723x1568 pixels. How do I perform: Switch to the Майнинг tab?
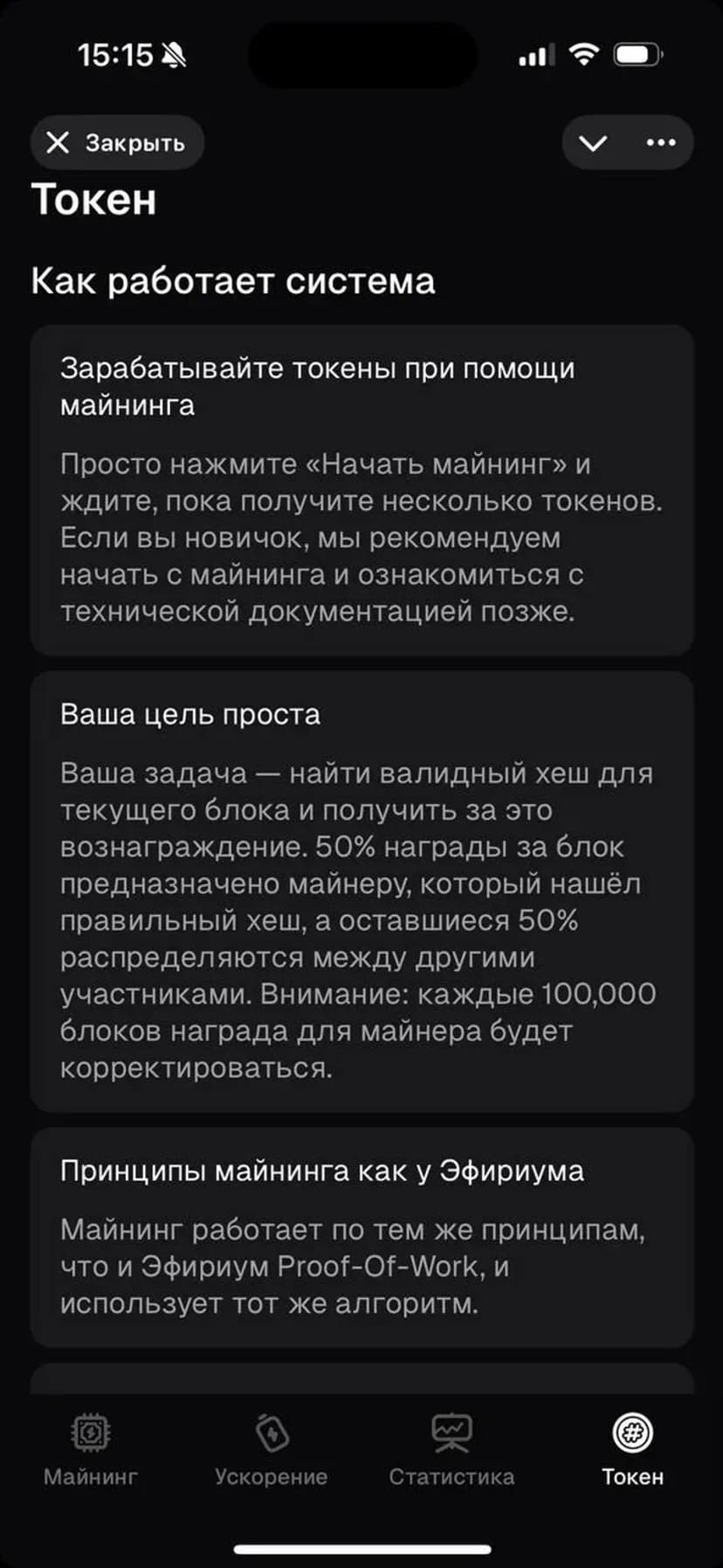pos(91,1451)
